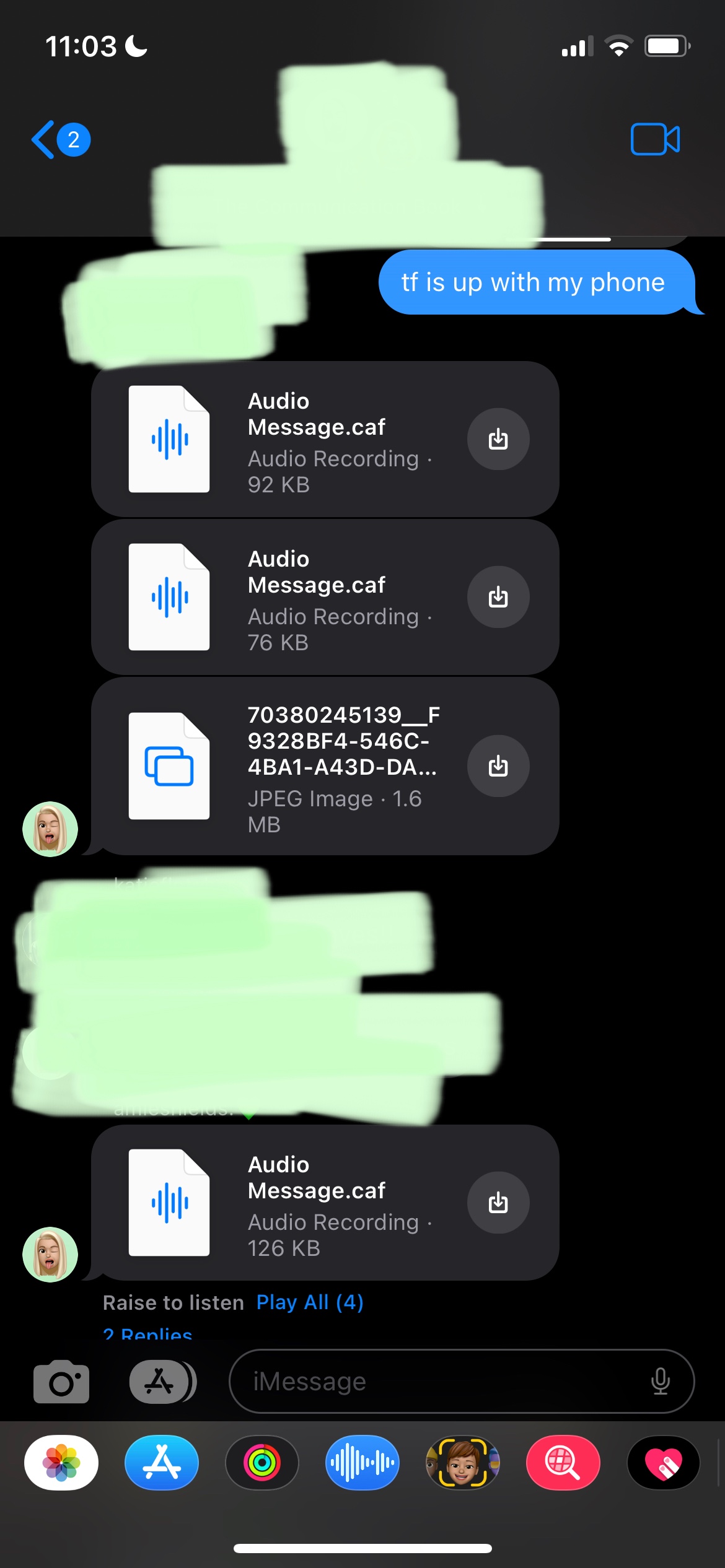Select the blue 'tf is up with my phone' bubble
The width and height of the screenshot is (725, 1568).
(533, 282)
